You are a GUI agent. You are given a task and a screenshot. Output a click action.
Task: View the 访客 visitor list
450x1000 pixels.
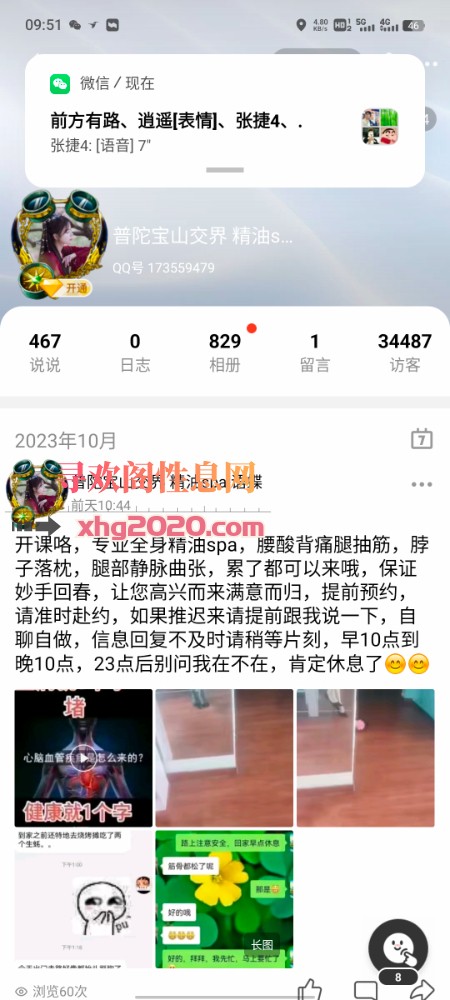tap(405, 352)
